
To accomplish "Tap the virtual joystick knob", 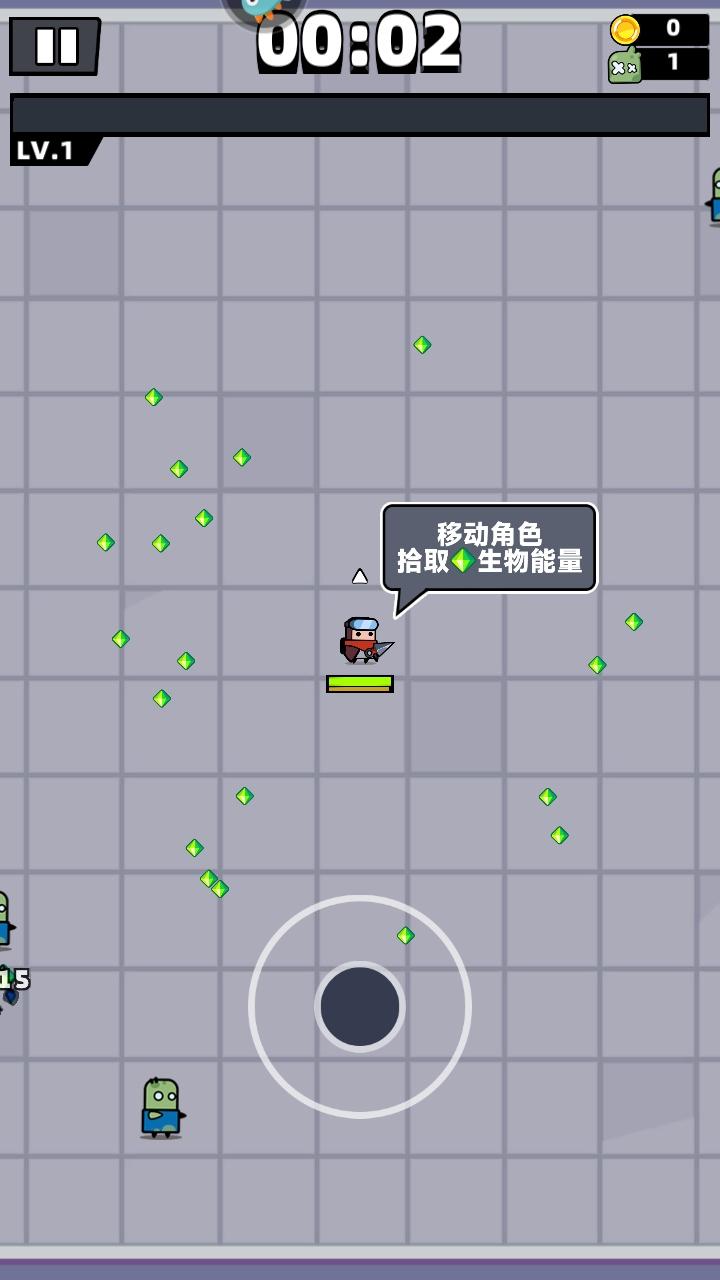I will pyautogui.click(x=360, y=1007).
